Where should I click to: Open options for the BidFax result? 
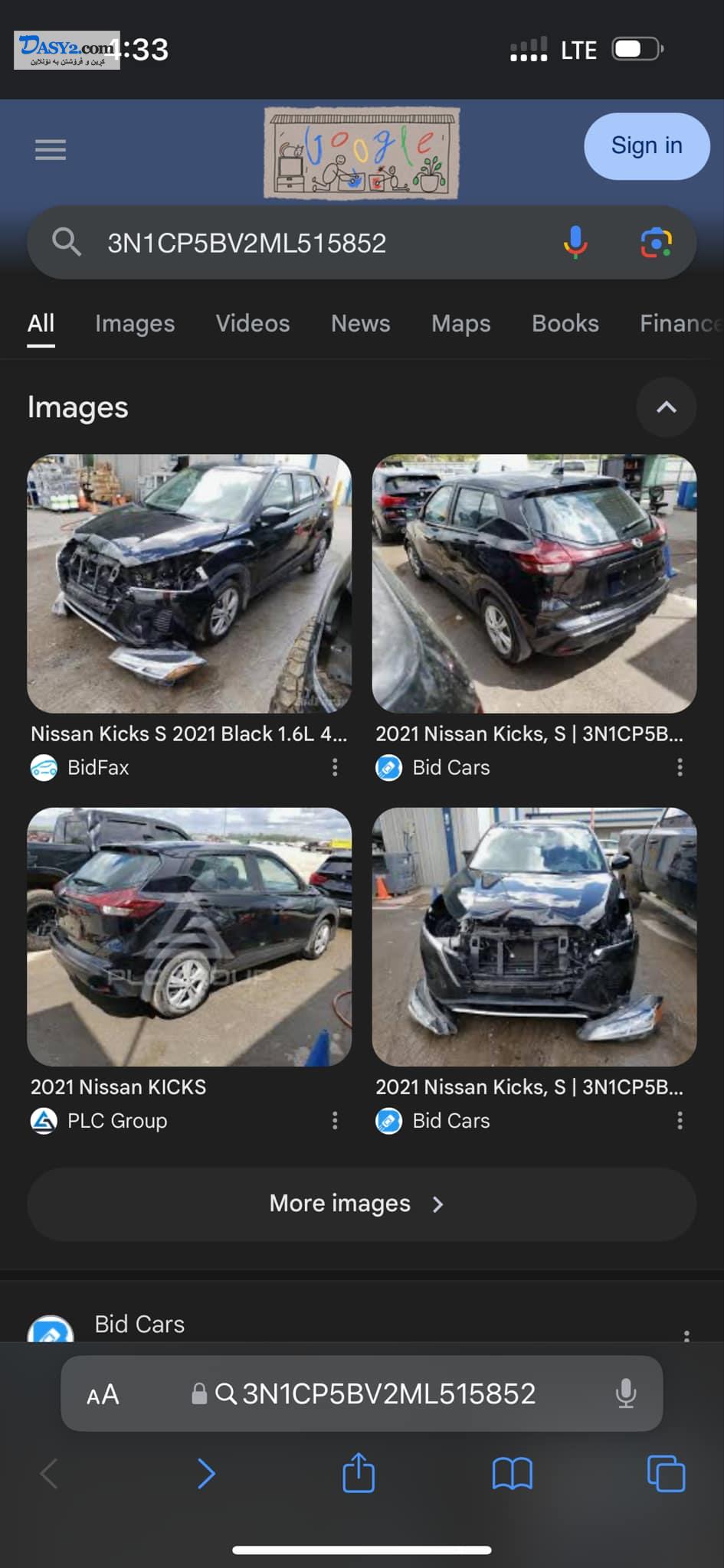pos(335,767)
